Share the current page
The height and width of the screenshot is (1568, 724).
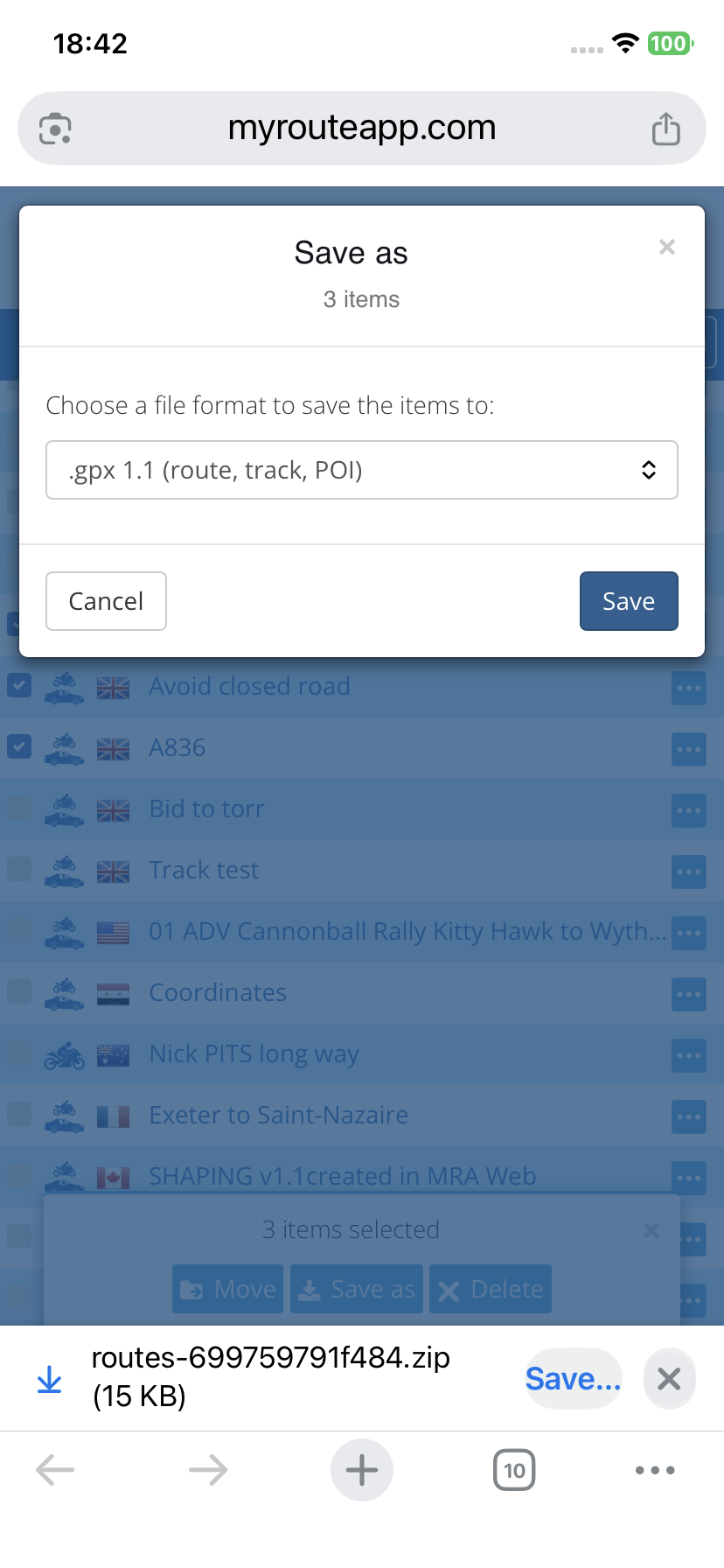[x=665, y=129]
